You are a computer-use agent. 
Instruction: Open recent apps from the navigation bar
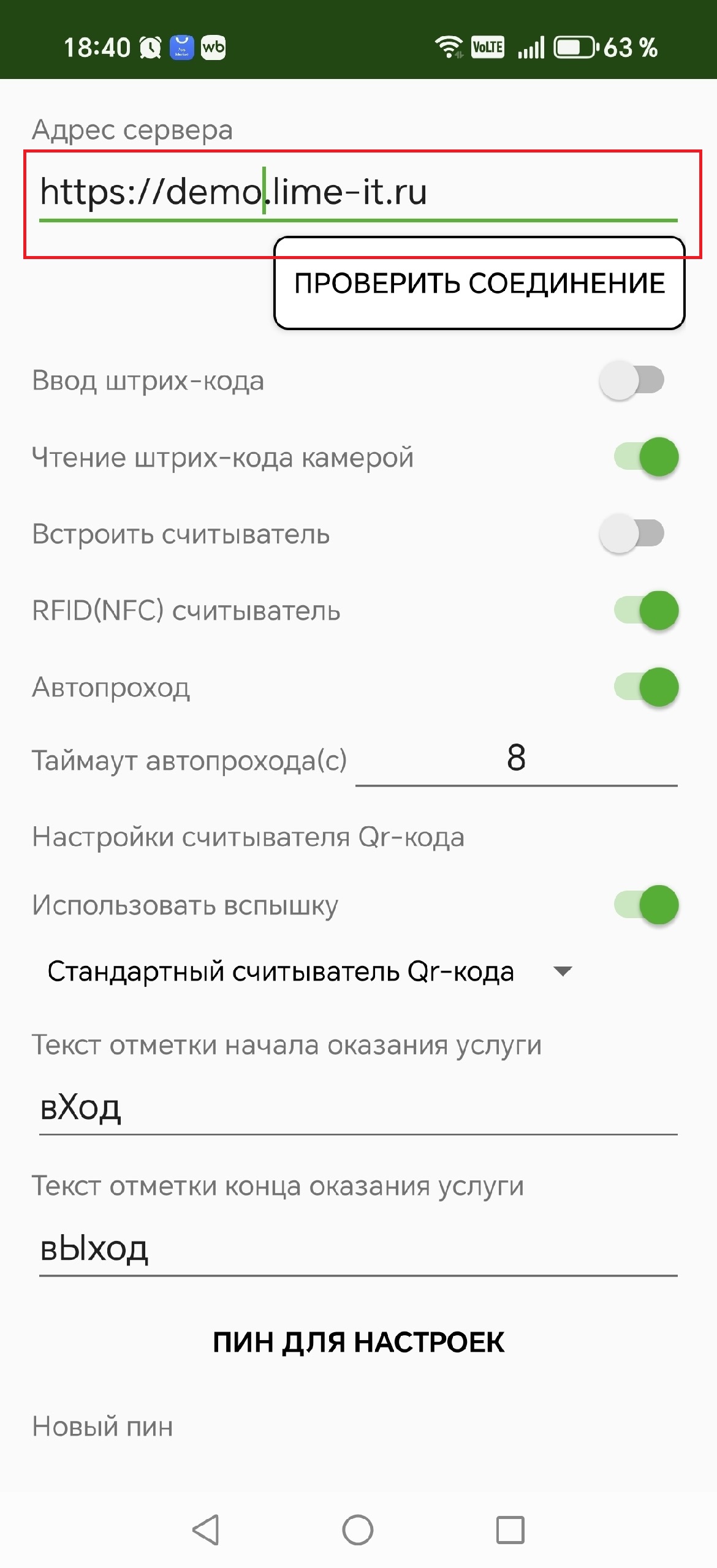click(510, 1530)
